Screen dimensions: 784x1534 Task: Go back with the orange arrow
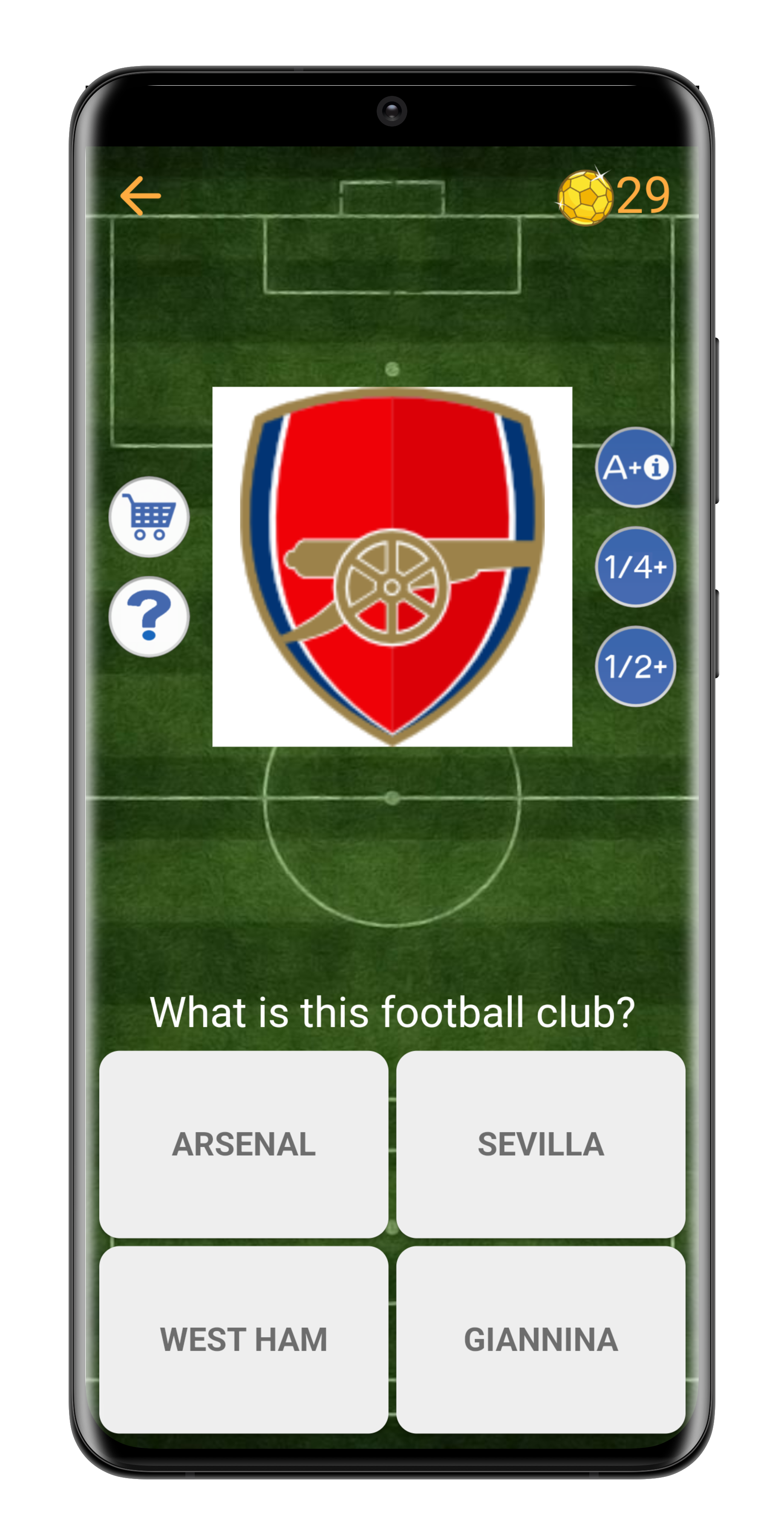[x=141, y=195]
